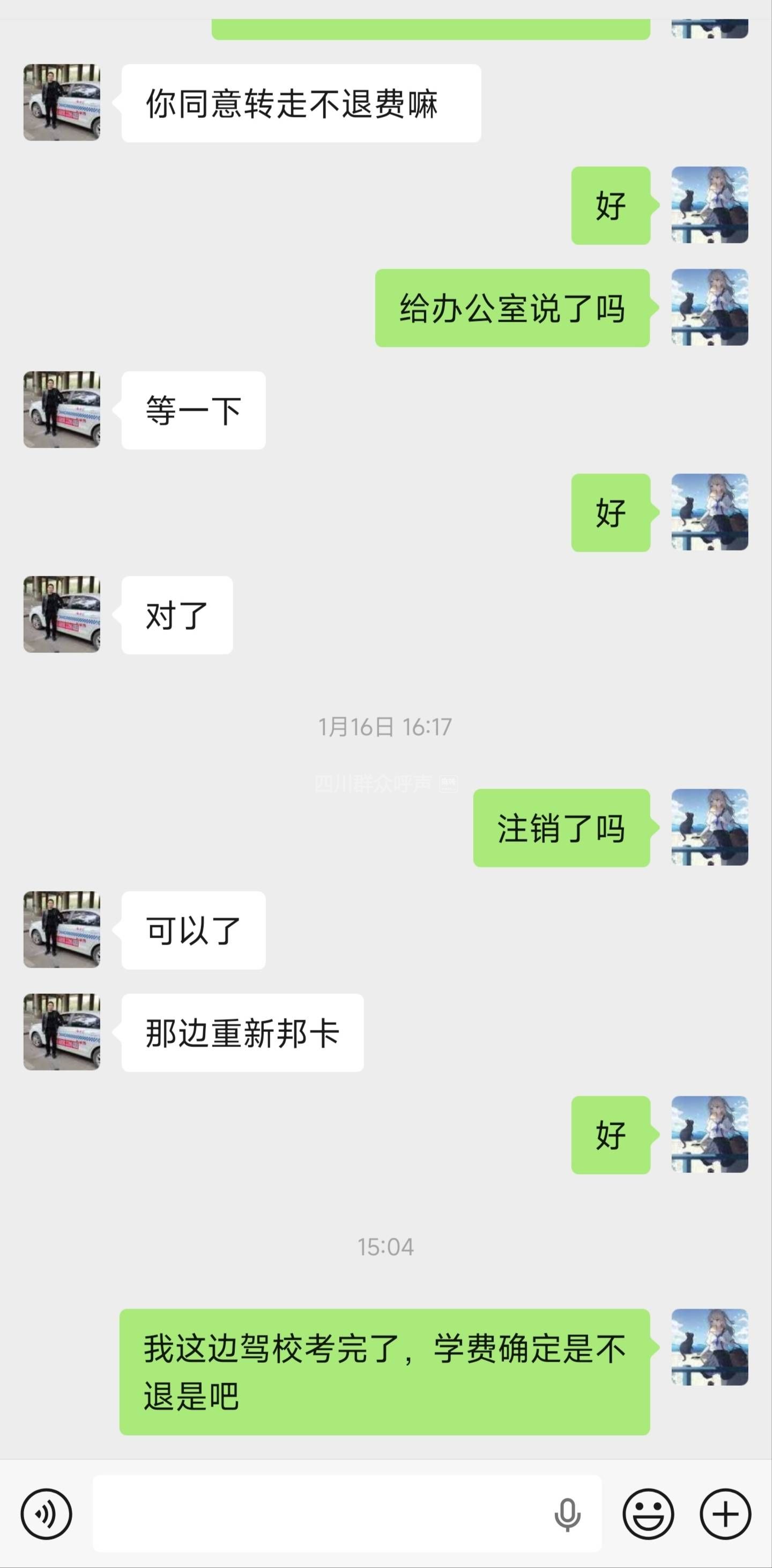Open the emoji sticker panel

tap(648, 1514)
